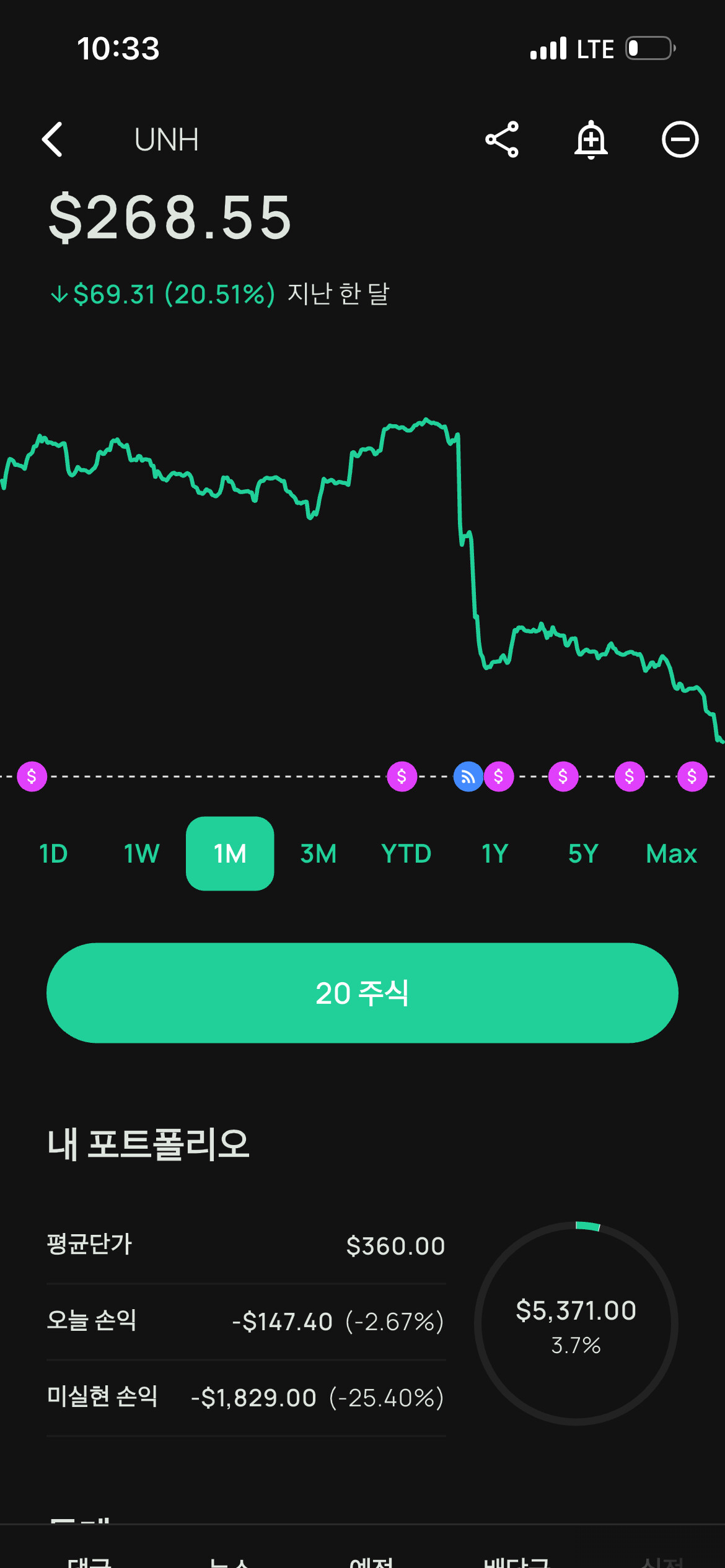Remove UNH using the minus circle icon

[x=680, y=139]
